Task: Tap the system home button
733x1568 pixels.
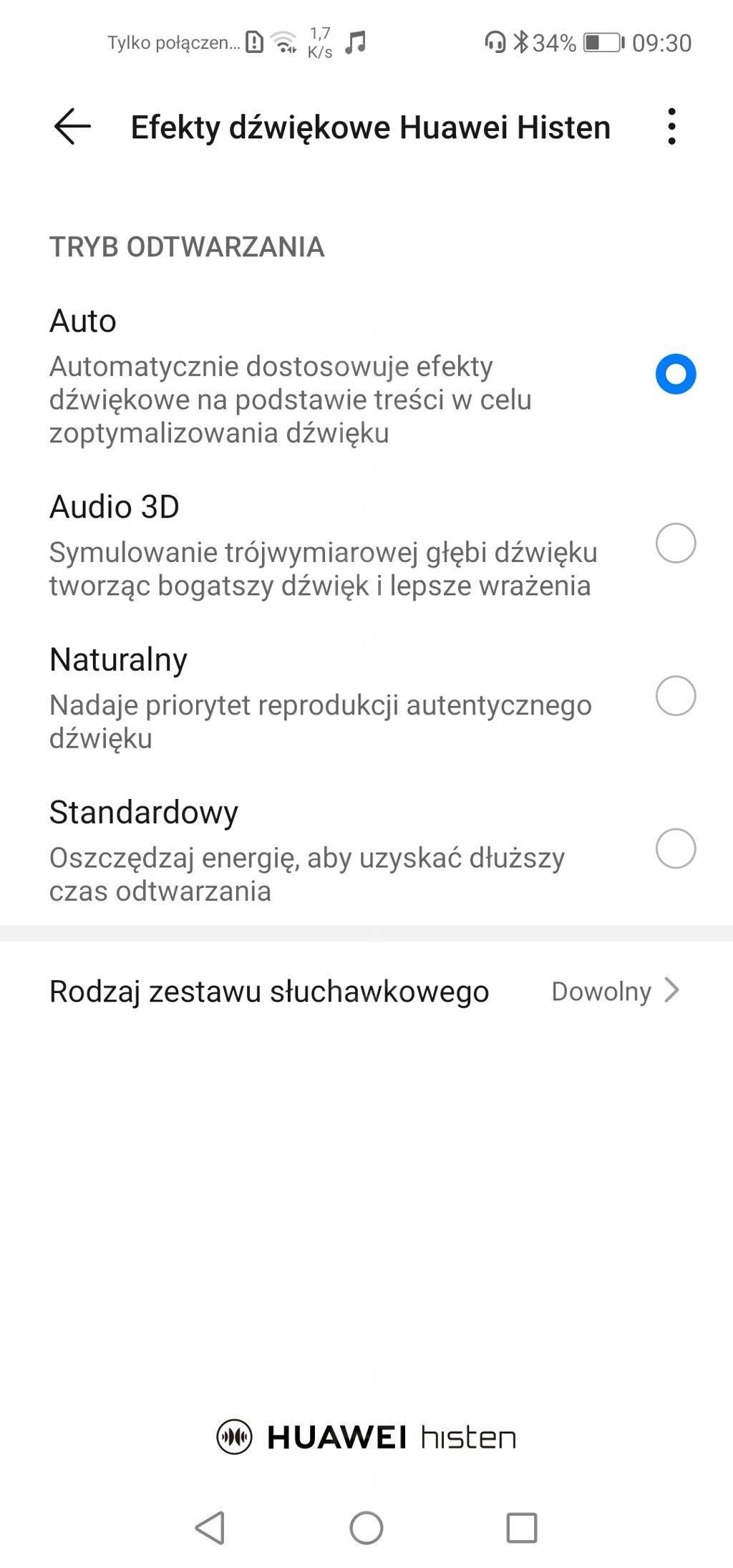Action: [x=366, y=1528]
